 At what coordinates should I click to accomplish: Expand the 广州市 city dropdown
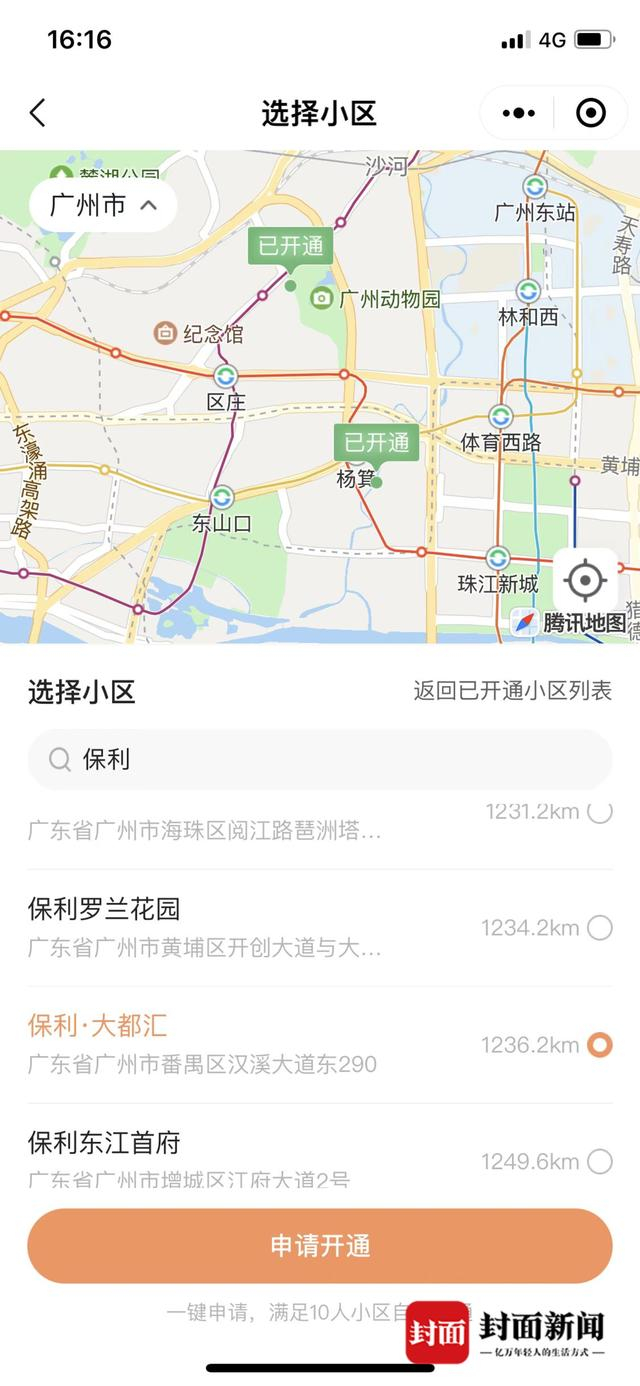tap(103, 206)
